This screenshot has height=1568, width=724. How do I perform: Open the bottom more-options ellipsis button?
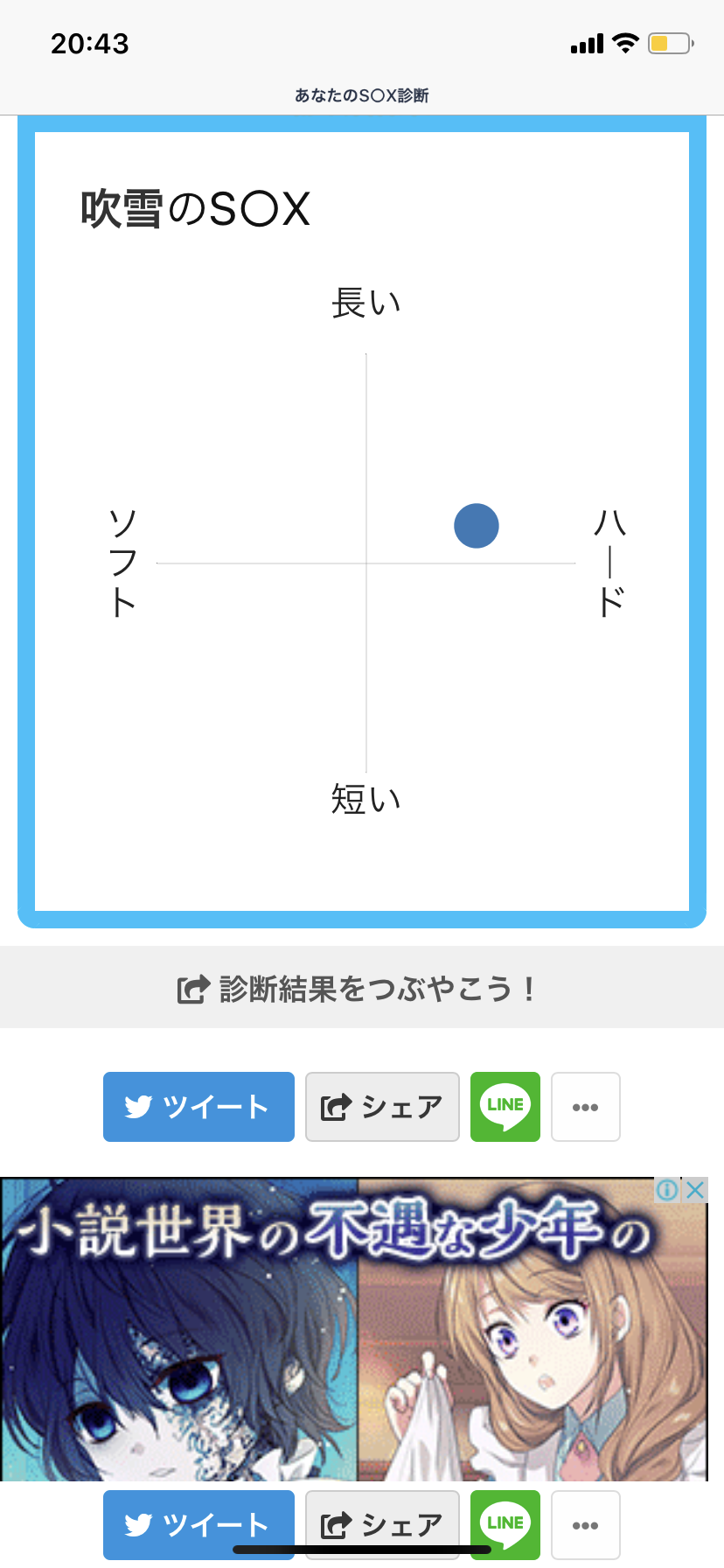click(x=585, y=1524)
